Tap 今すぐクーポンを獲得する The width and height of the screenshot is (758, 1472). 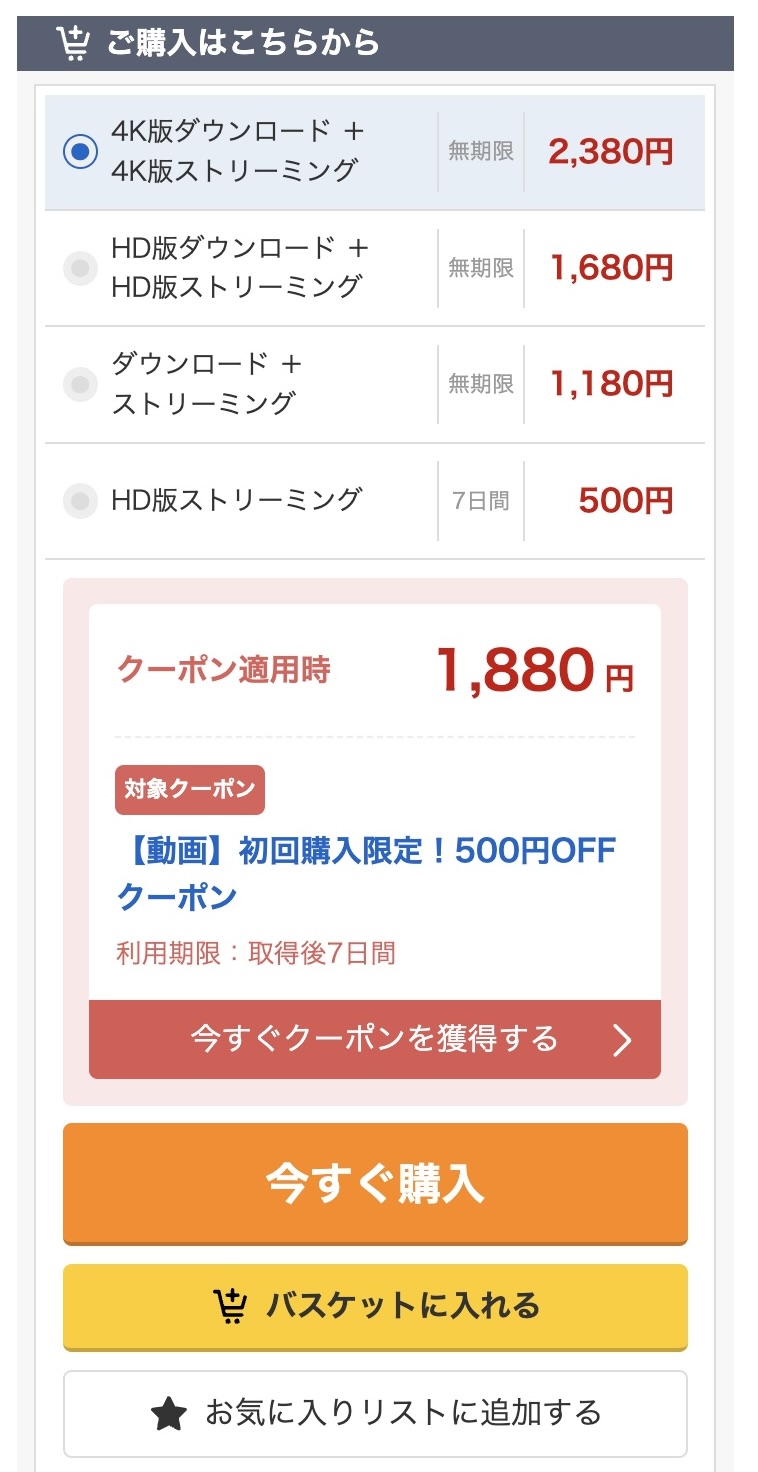(x=375, y=1039)
